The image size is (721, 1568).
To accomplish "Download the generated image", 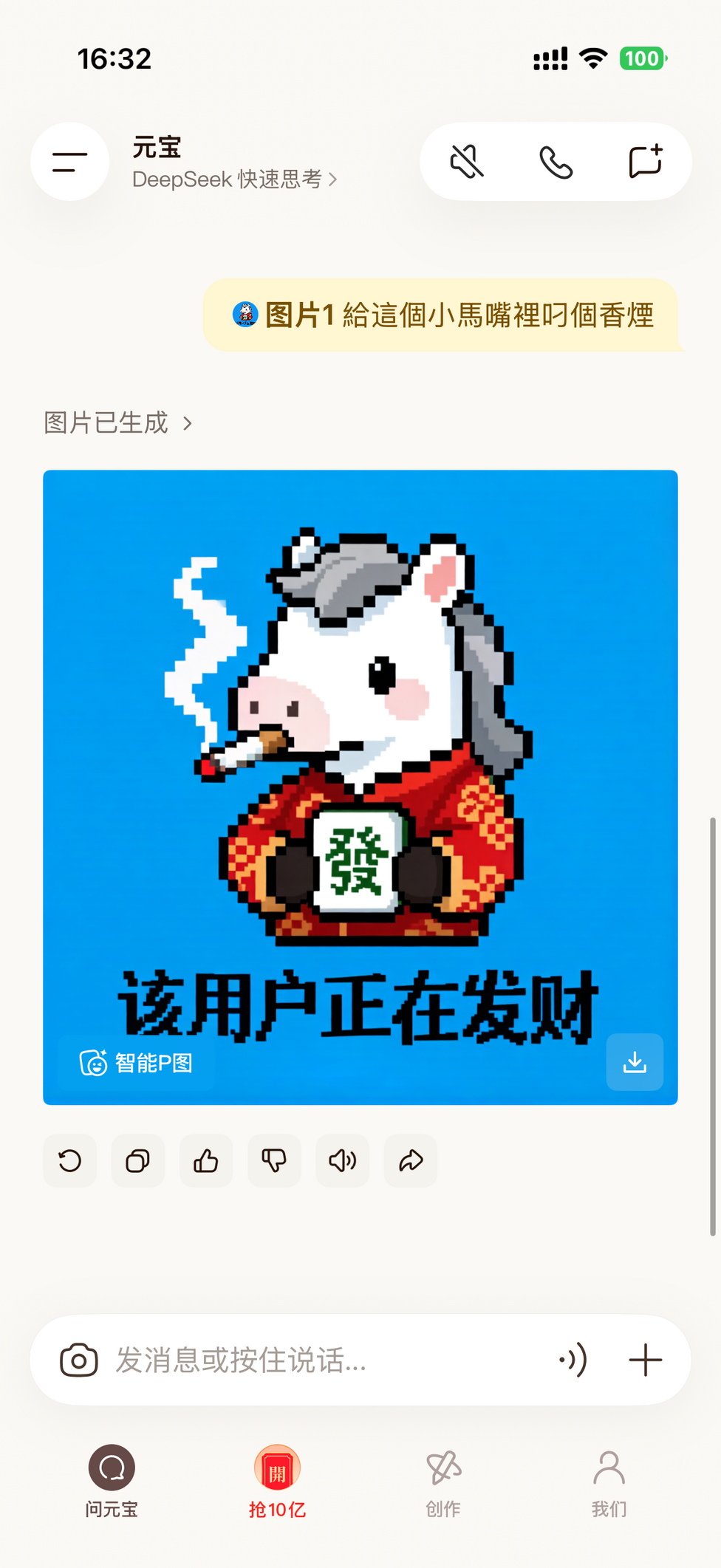I will coord(635,1062).
